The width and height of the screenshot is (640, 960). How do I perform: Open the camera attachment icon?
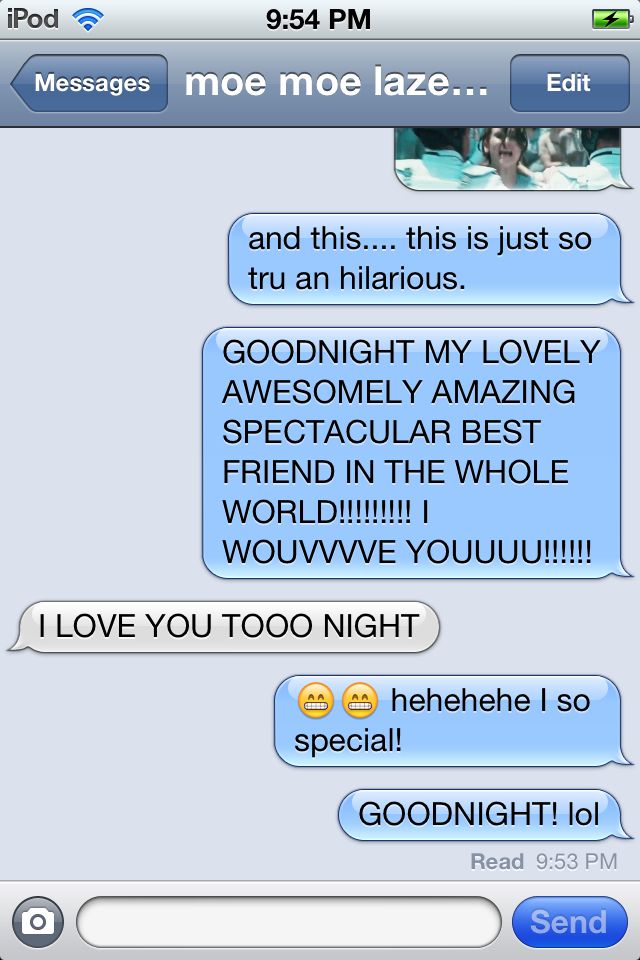pyautogui.click(x=38, y=921)
